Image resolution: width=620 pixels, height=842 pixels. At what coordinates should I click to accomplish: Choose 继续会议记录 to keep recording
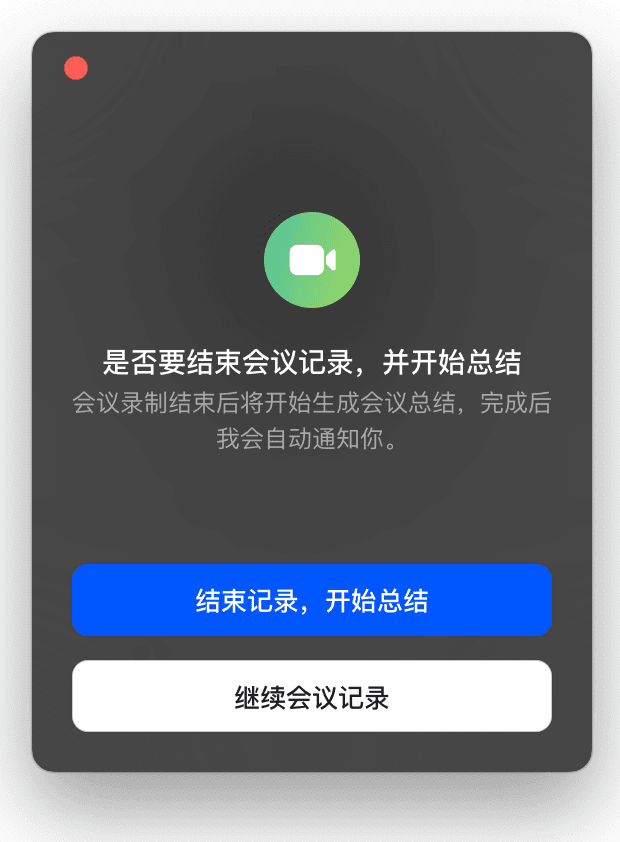coord(311,696)
